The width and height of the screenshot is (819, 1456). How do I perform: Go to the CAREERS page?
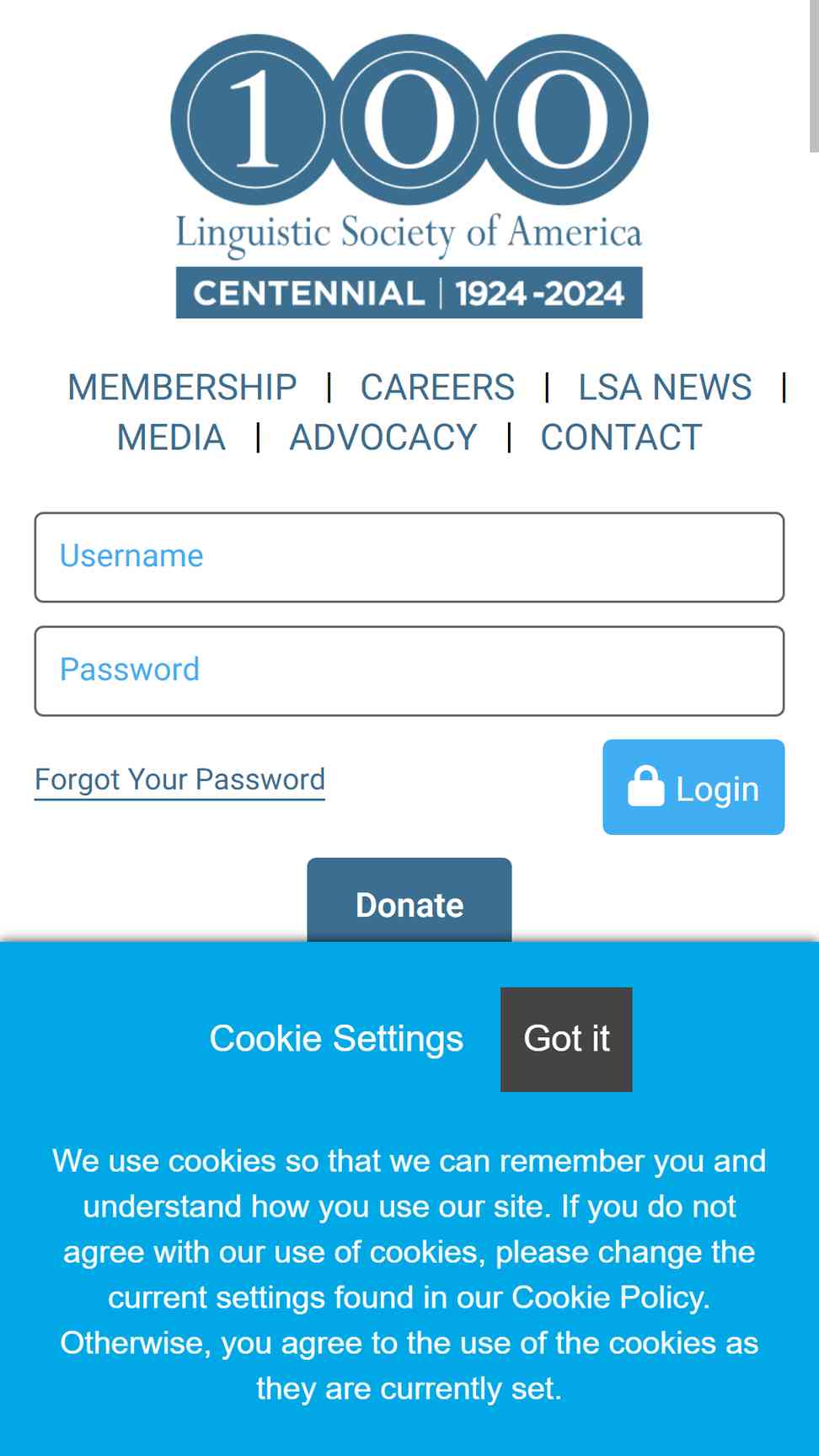(437, 388)
